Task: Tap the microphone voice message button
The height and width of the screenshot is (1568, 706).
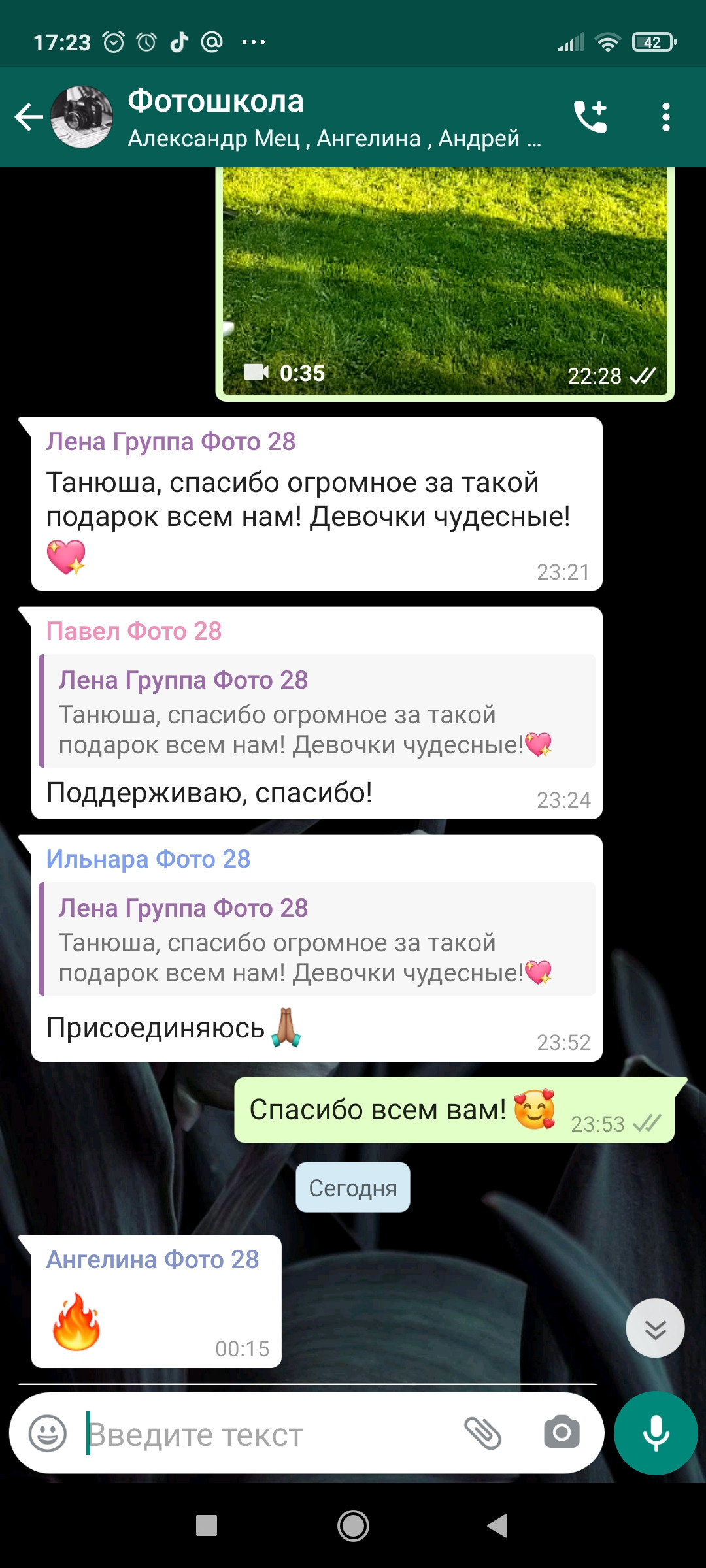Action: pos(656,1433)
